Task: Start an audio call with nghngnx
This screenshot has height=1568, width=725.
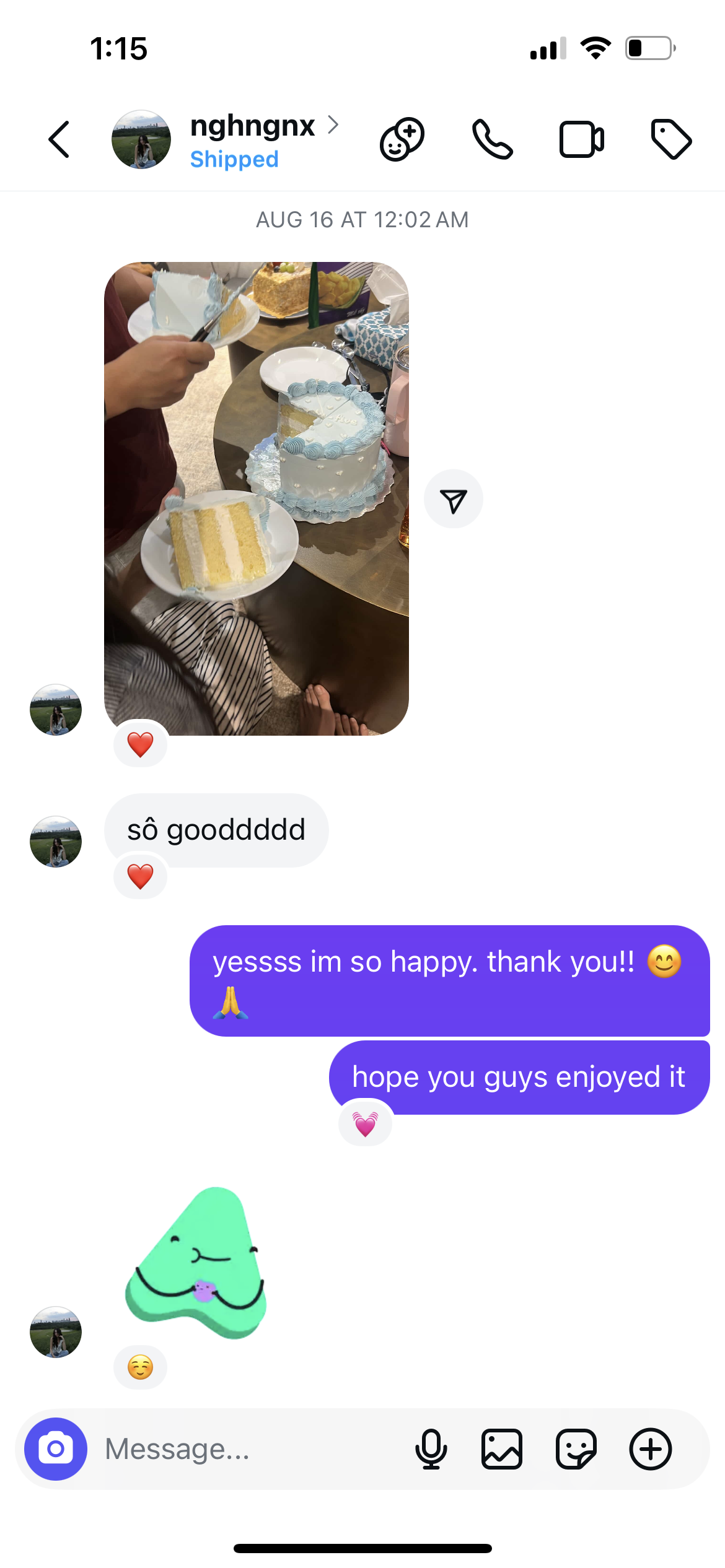Action: (x=493, y=139)
